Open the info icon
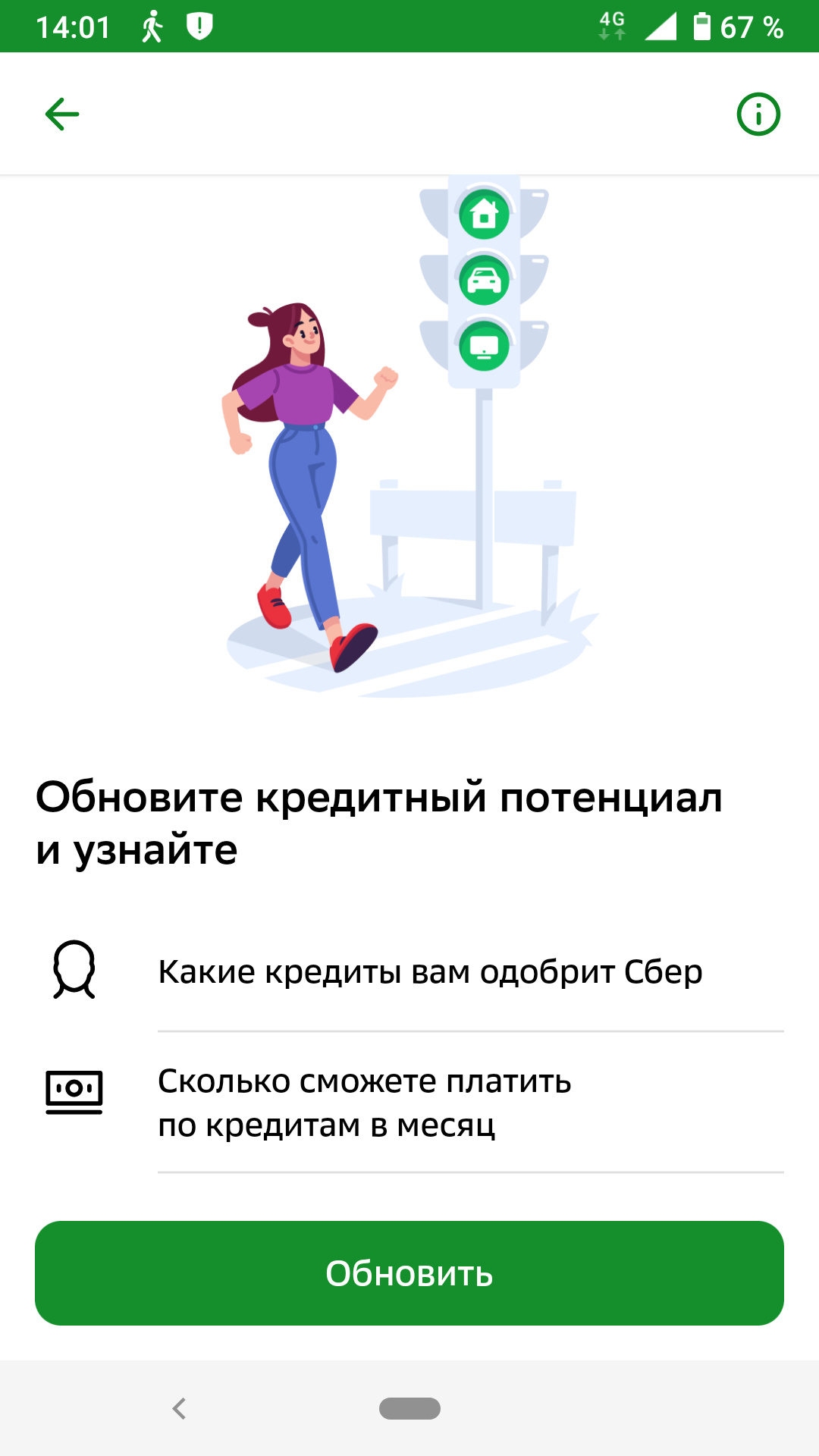This screenshot has width=819, height=1456. (758, 115)
